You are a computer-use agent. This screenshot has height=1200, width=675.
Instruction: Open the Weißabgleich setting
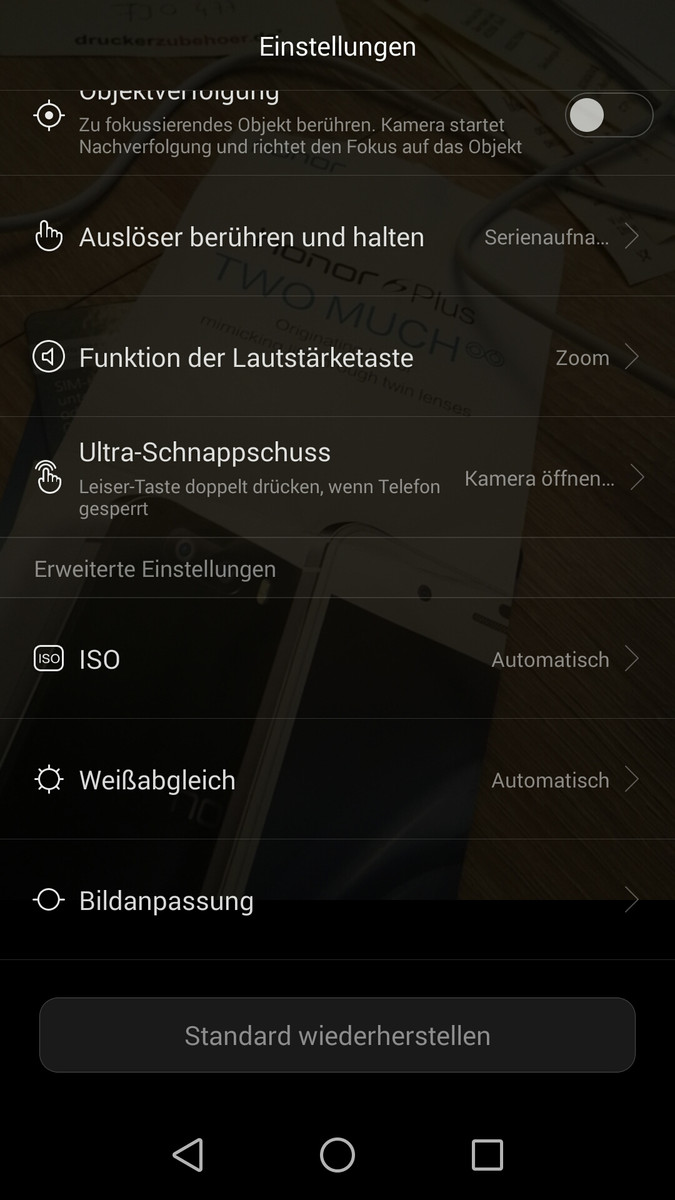(337, 780)
